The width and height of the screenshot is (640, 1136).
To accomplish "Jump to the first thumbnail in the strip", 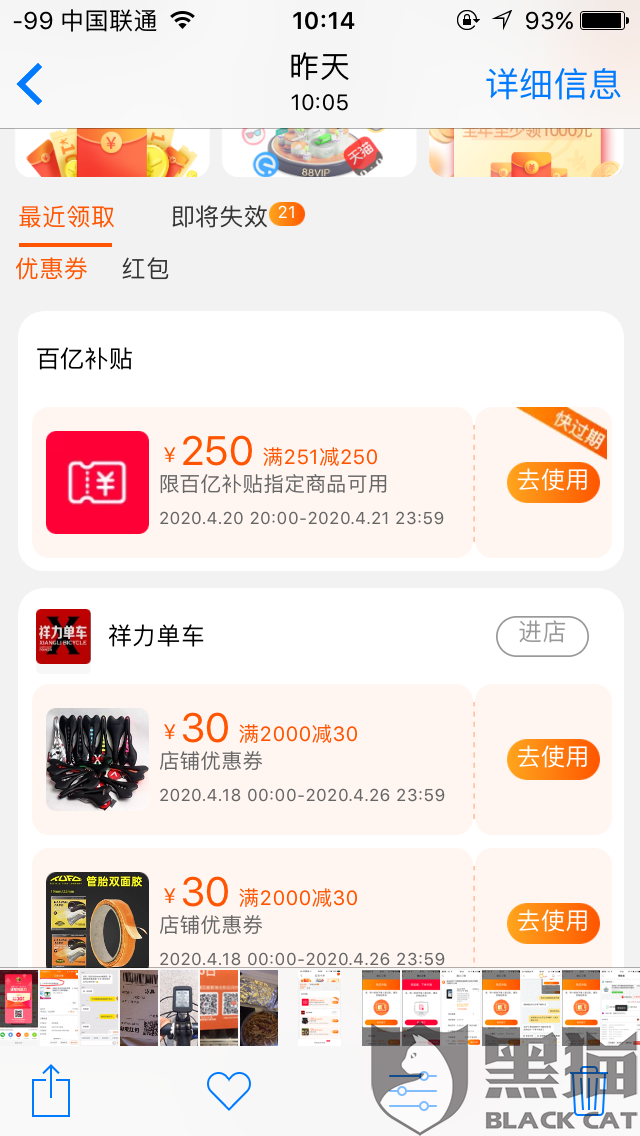I will (19, 1007).
